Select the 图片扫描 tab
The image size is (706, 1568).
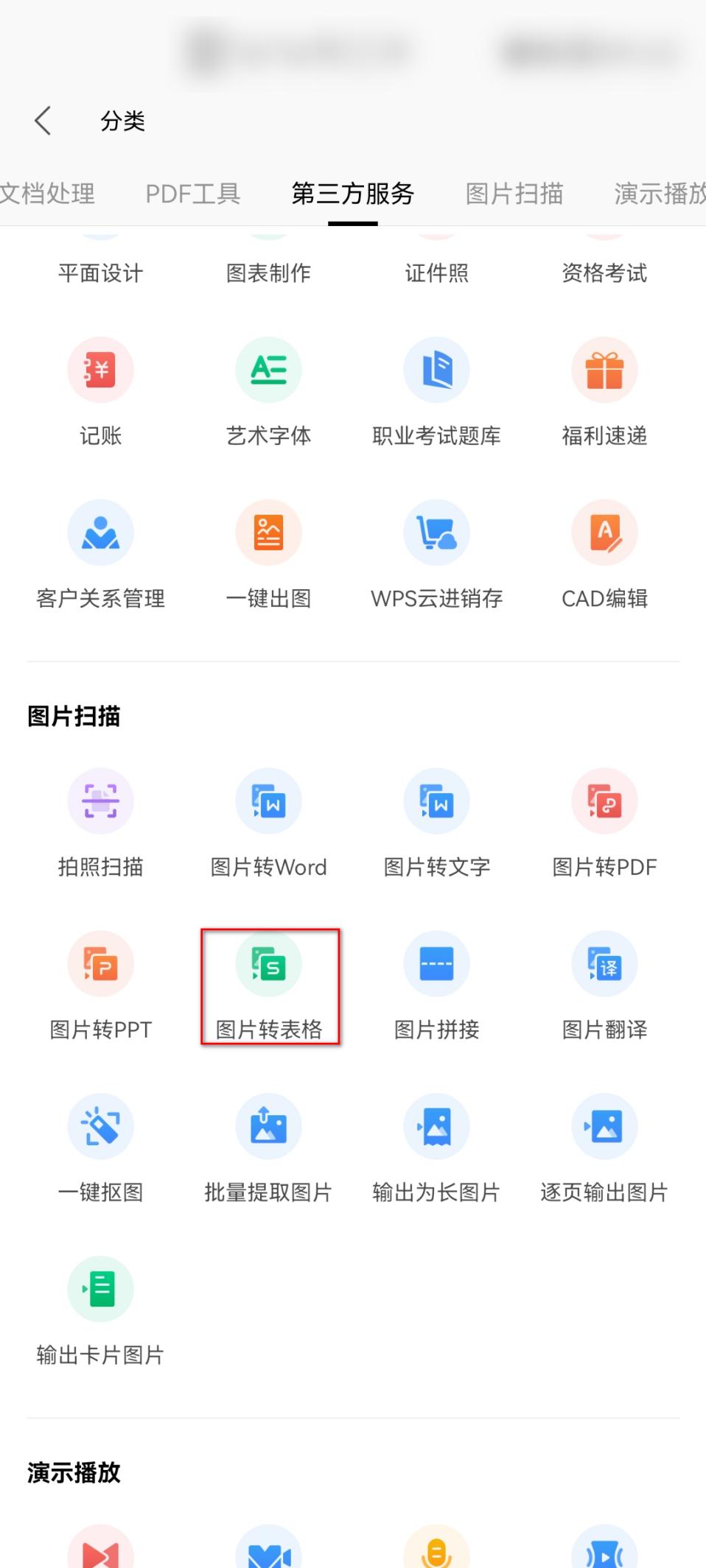(514, 194)
